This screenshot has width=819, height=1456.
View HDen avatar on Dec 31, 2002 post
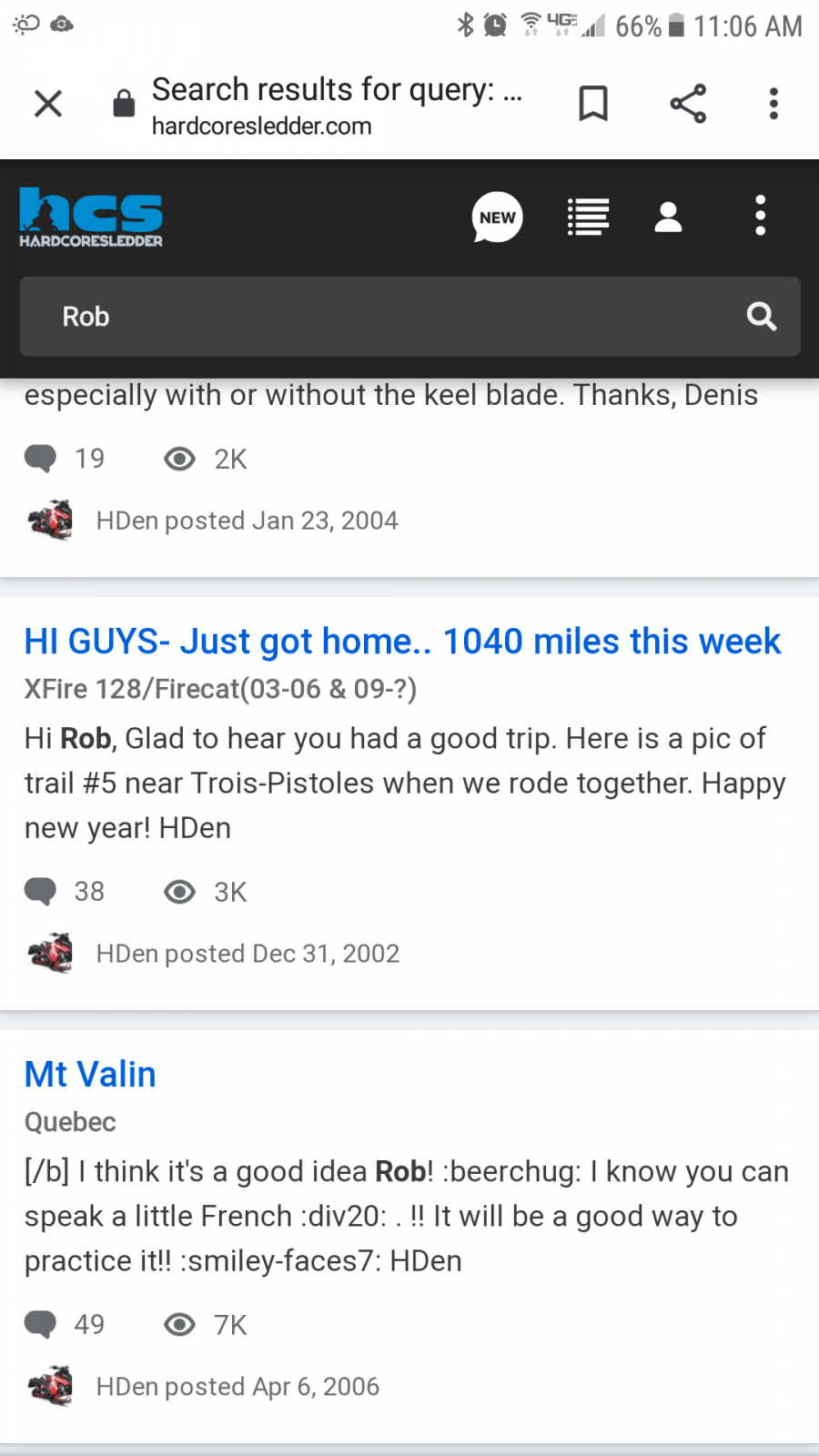click(50, 954)
